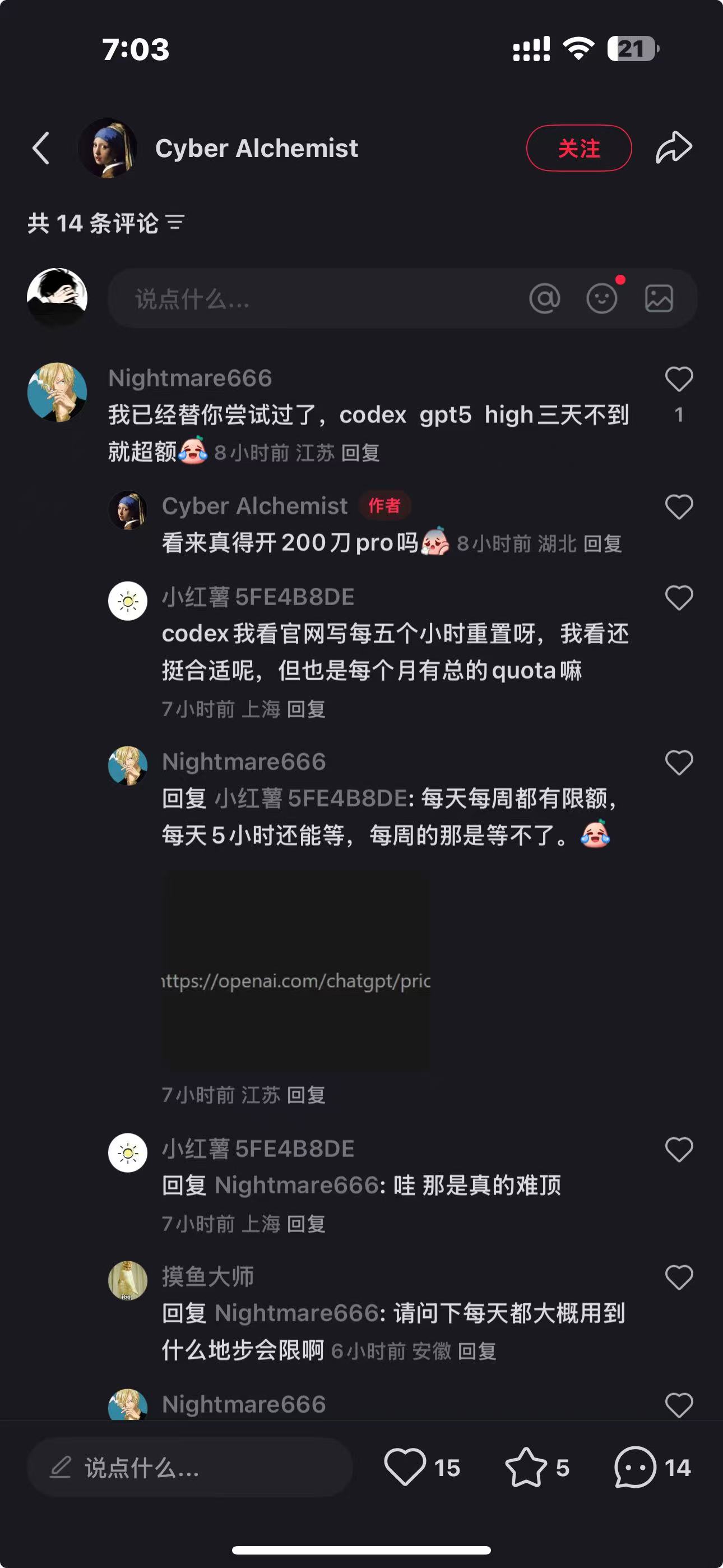Open comments via the bottom bubble icon
This screenshot has height=1568, width=723.
pyautogui.click(x=635, y=1467)
